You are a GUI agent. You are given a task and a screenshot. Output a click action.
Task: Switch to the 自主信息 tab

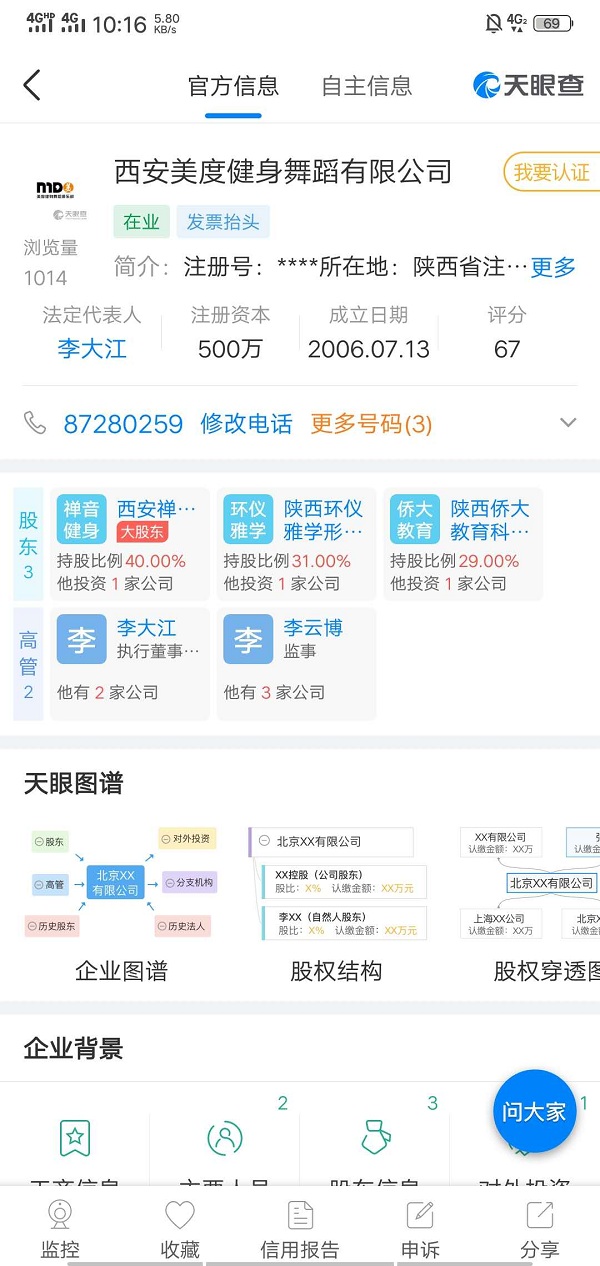click(x=366, y=86)
